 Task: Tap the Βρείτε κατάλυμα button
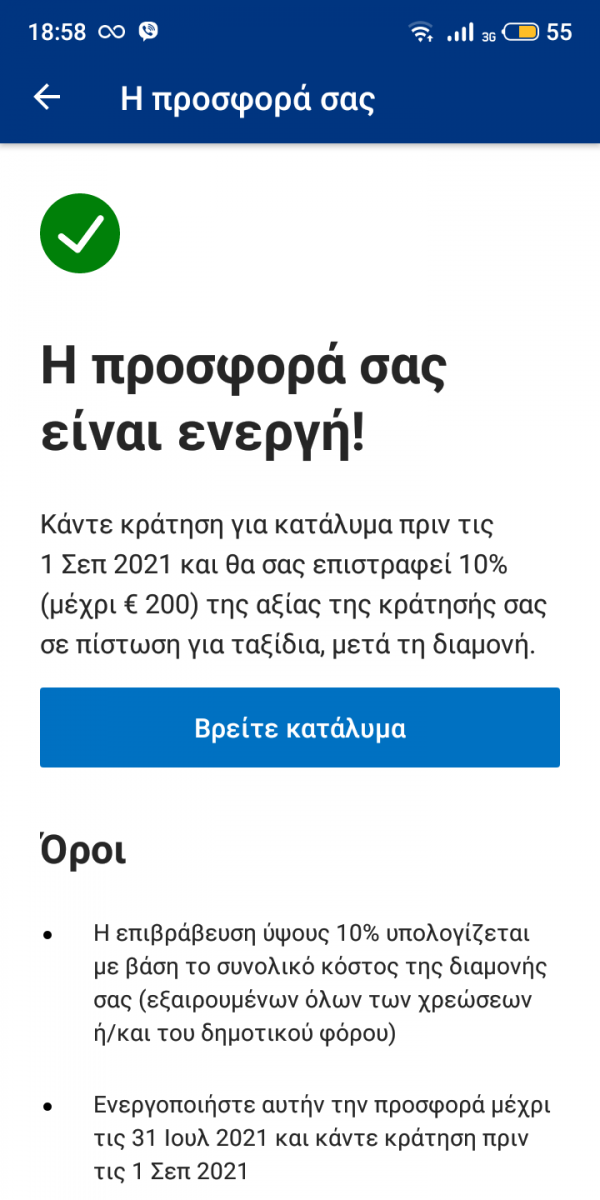(x=300, y=727)
